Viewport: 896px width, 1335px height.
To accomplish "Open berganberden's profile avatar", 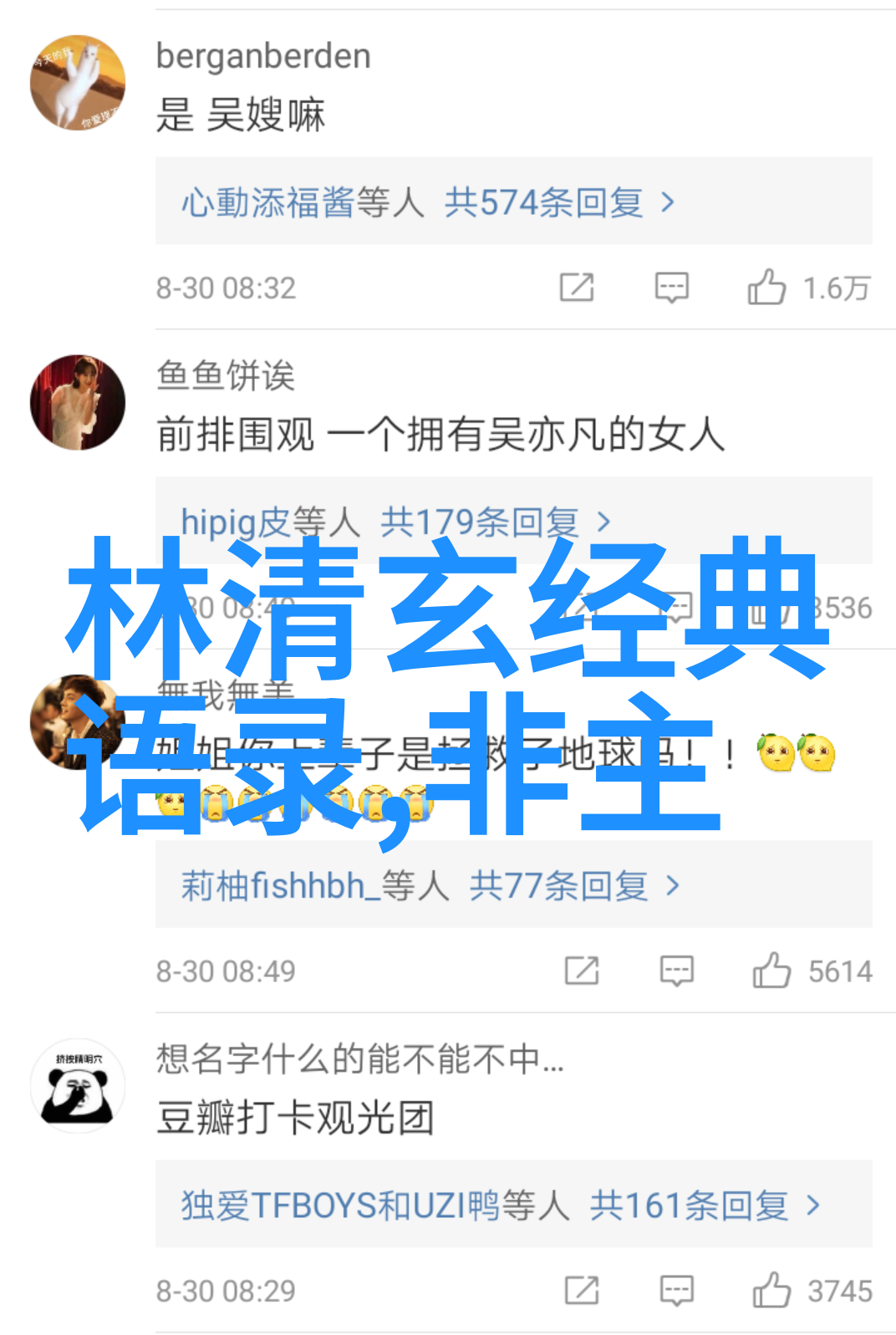I will 78,83.
